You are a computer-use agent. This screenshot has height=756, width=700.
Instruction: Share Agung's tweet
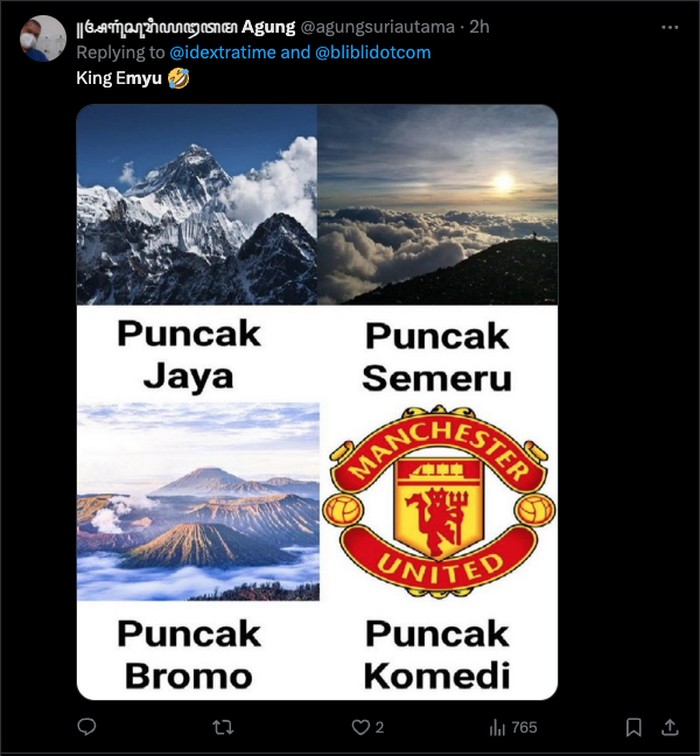(x=669, y=727)
